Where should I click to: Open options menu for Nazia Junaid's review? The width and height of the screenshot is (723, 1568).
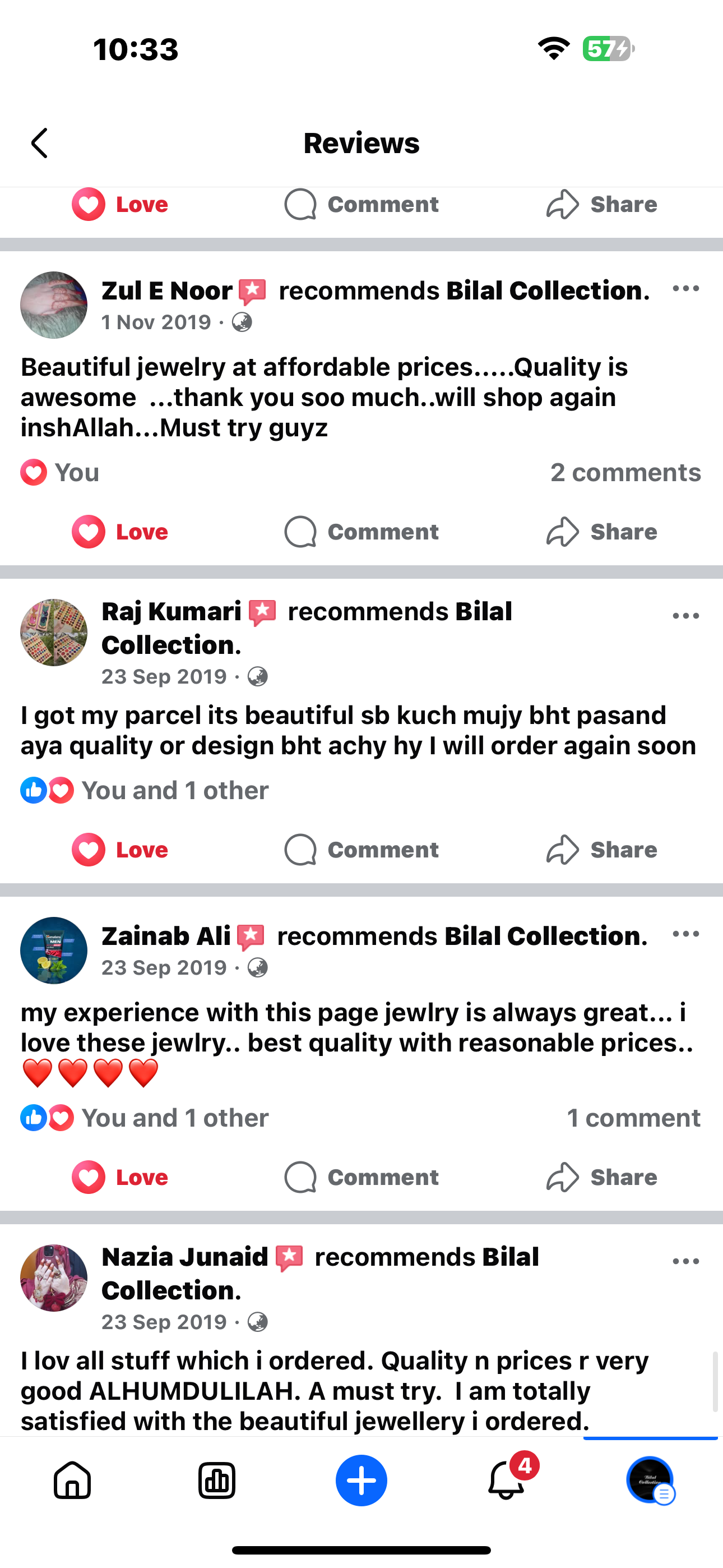(x=685, y=1261)
